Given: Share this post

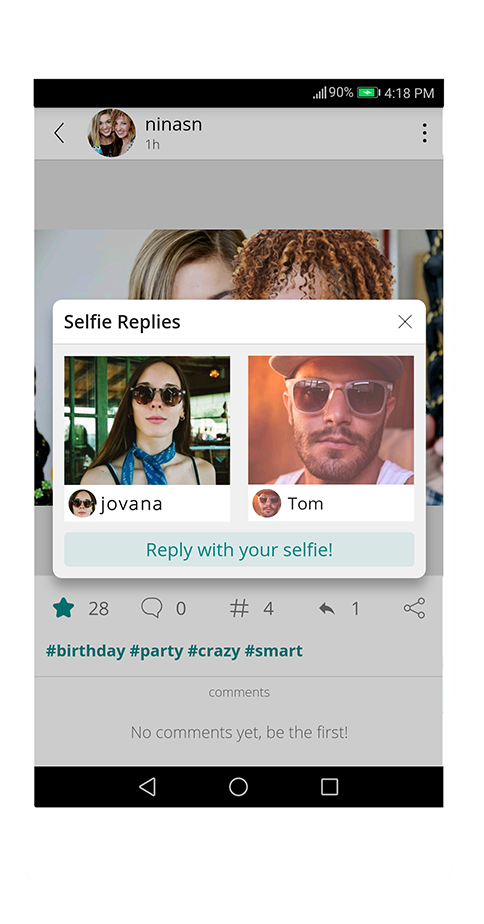Looking at the screenshot, I should click(x=414, y=608).
